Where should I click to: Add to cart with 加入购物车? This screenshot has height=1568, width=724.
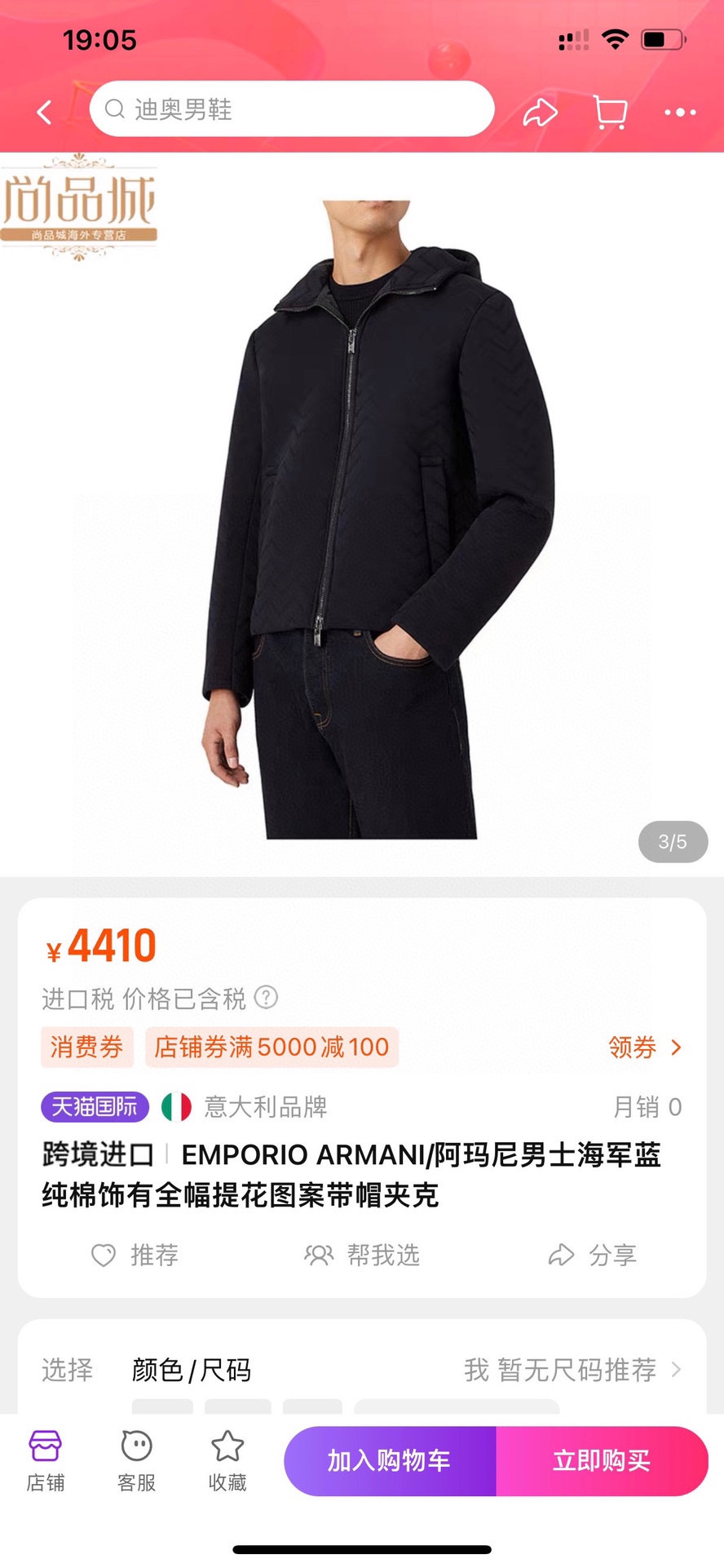point(390,1460)
